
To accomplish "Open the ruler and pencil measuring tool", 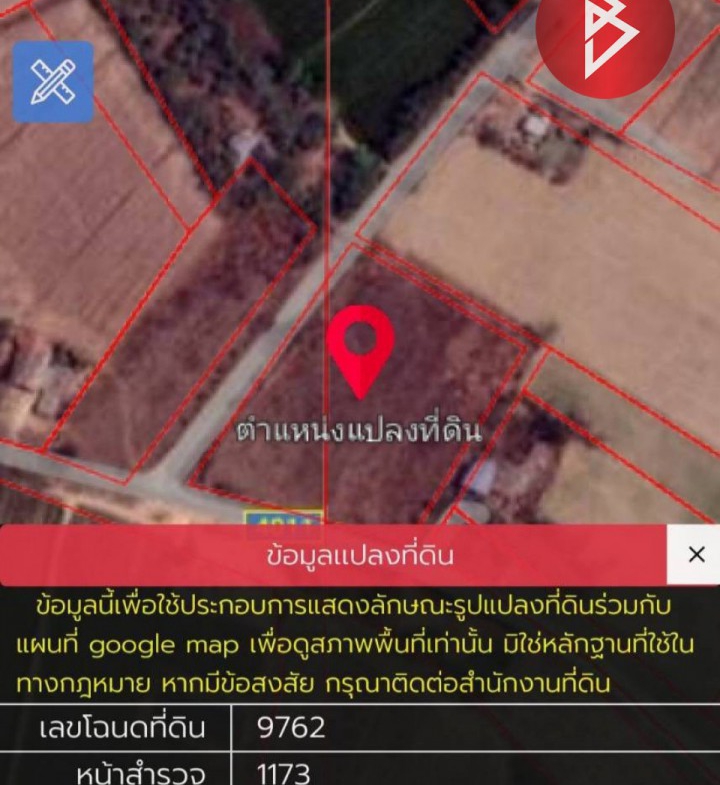I will tap(53, 81).
